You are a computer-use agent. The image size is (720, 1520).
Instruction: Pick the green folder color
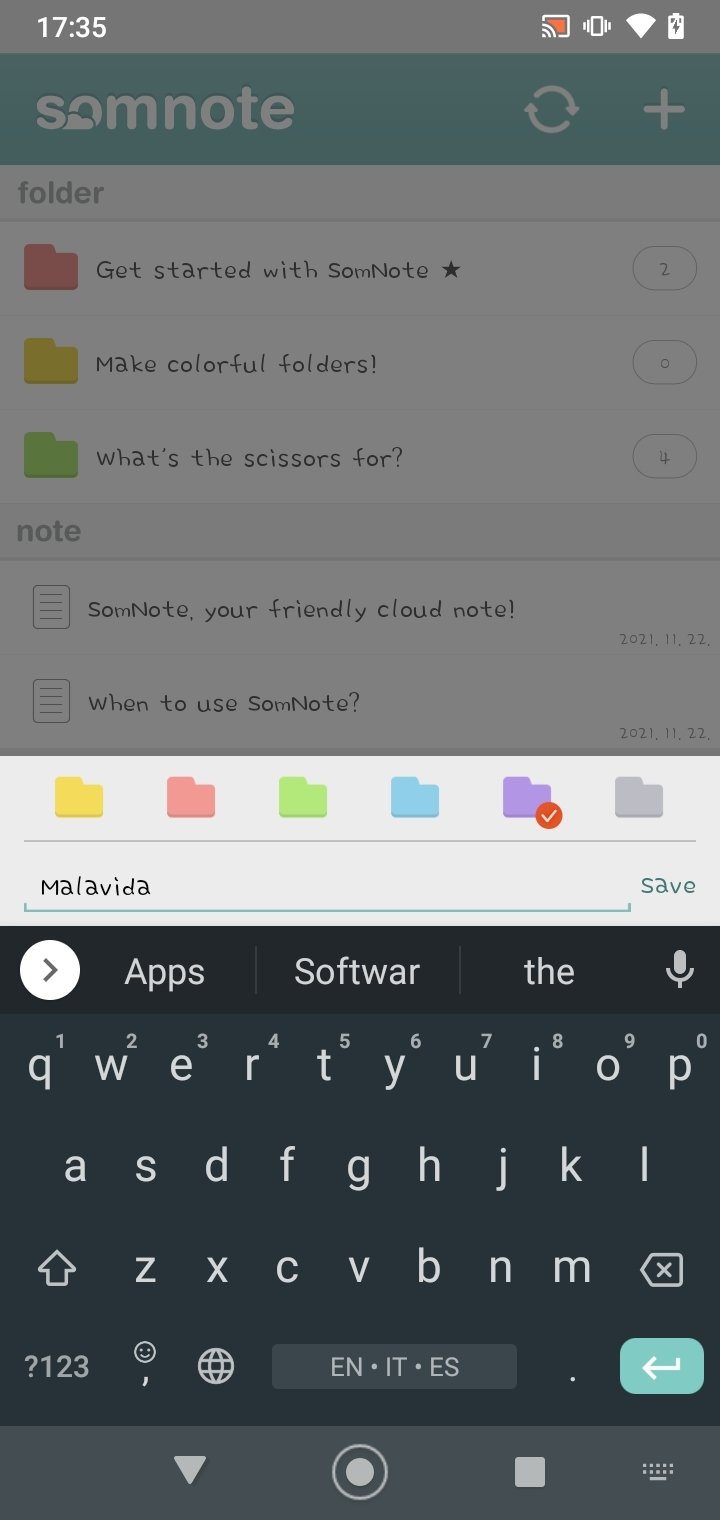tap(303, 797)
